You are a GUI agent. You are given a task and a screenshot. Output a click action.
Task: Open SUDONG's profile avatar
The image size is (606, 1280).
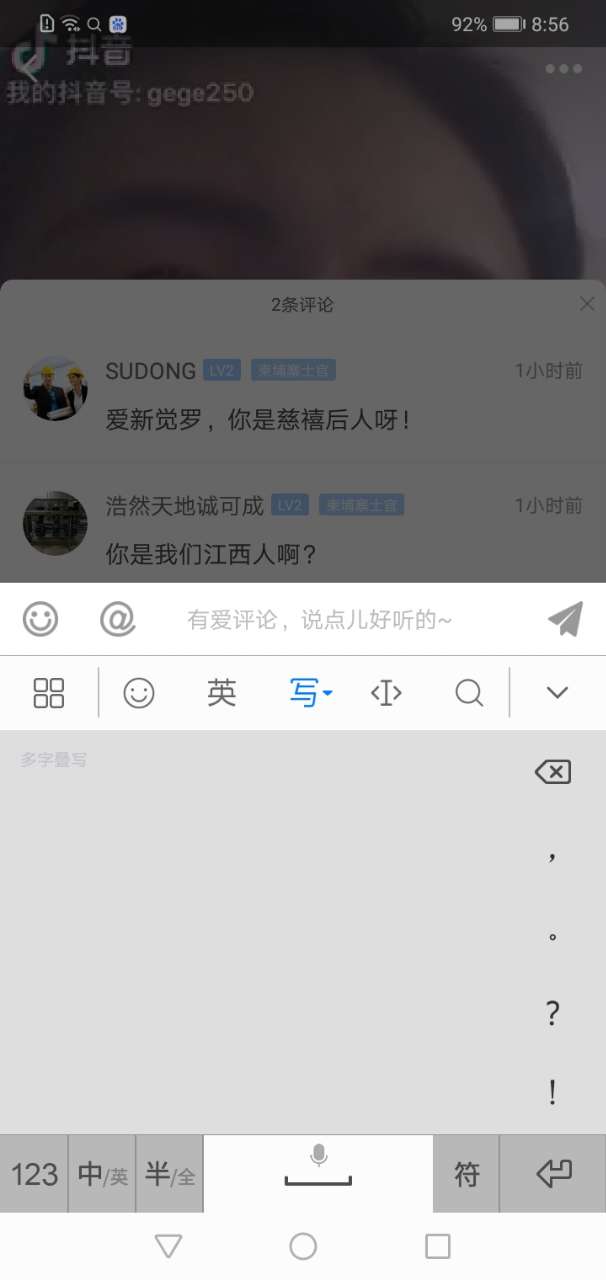point(55,388)
